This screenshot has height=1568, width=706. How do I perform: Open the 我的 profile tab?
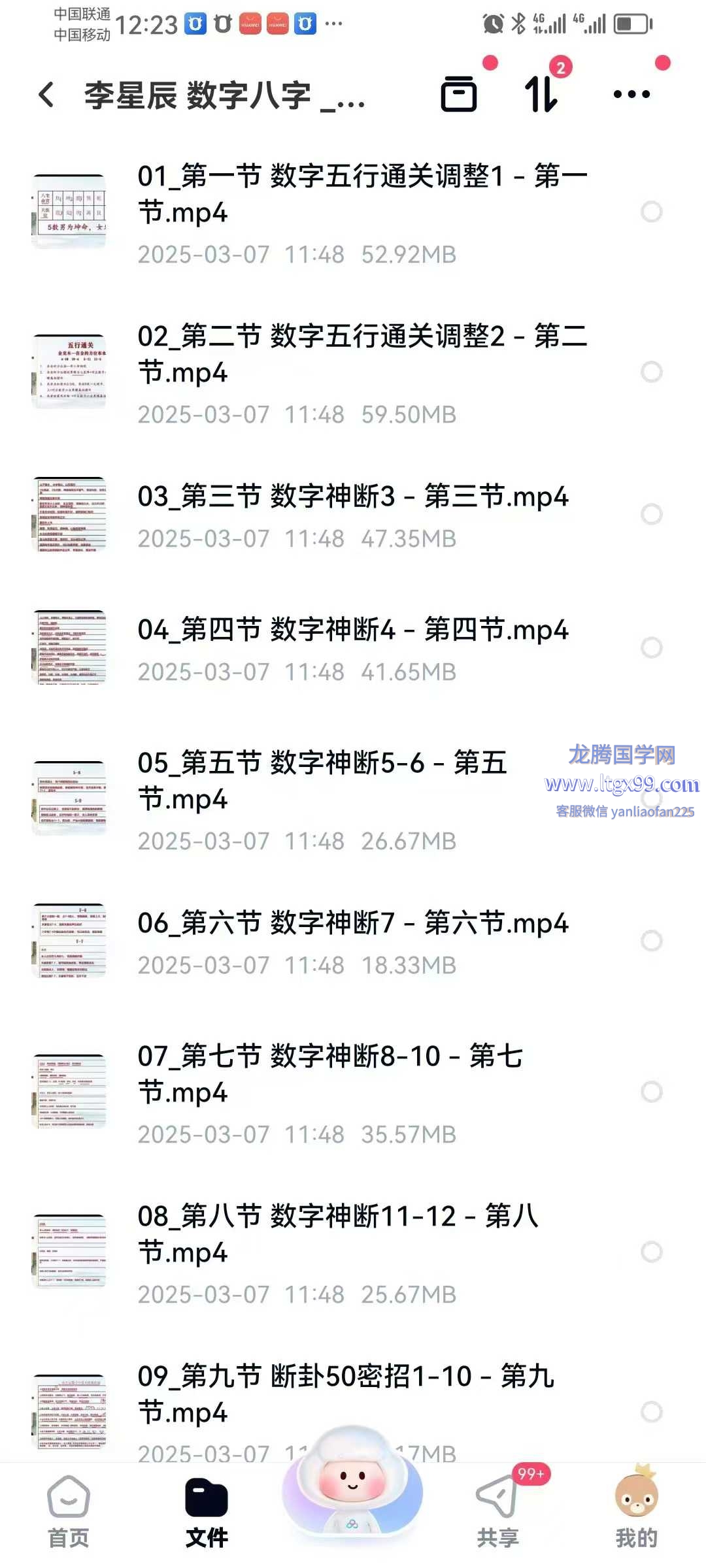(636, 1512)
